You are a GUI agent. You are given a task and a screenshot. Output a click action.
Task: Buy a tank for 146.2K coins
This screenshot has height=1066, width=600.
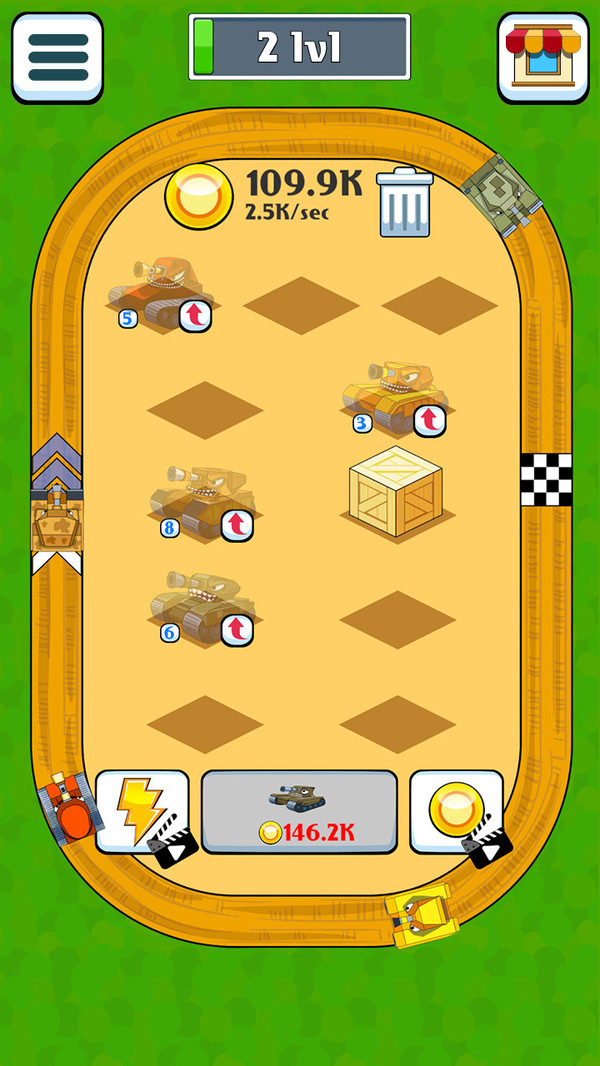300,811
